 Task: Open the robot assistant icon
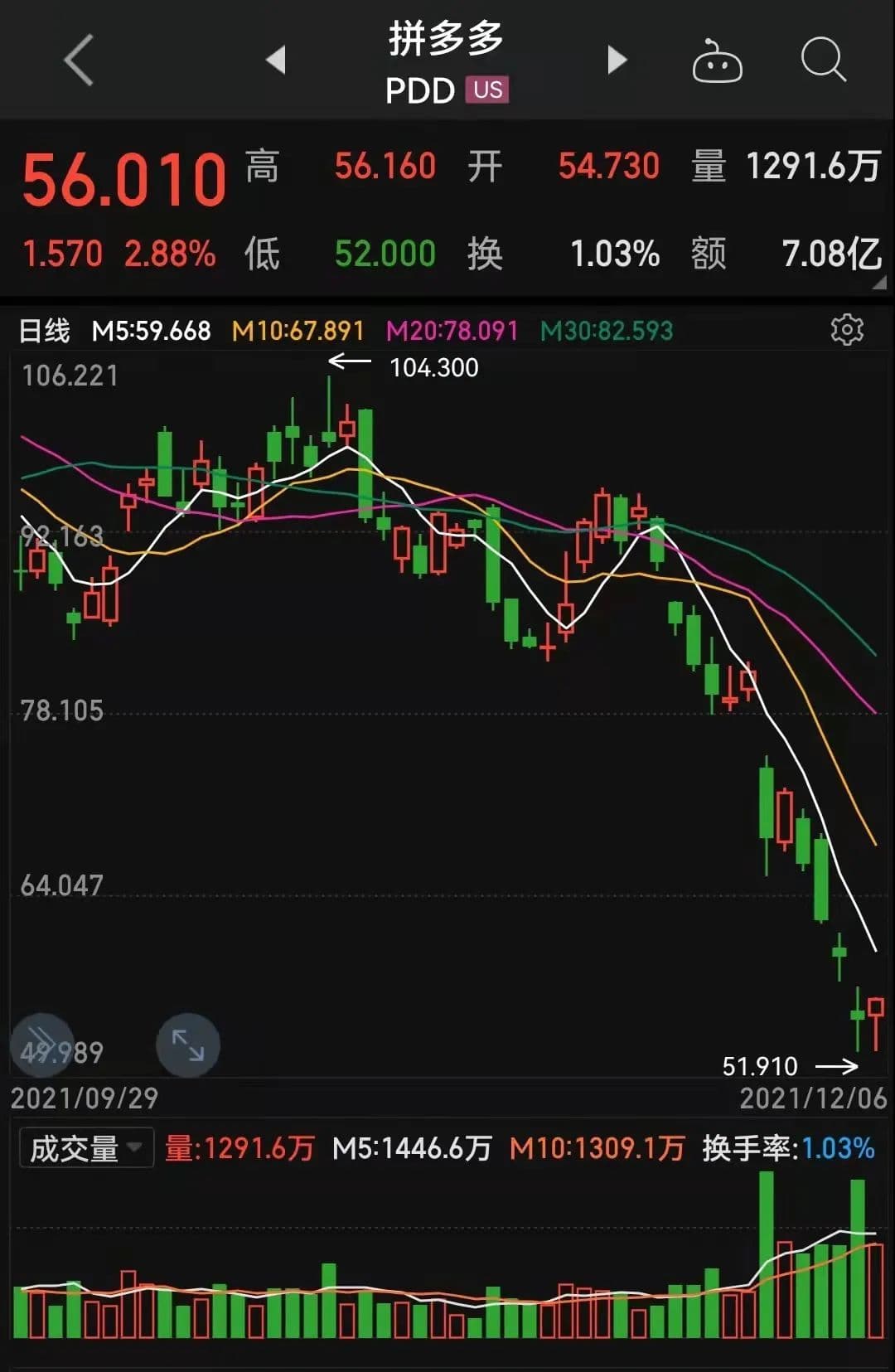pos(717,61)
